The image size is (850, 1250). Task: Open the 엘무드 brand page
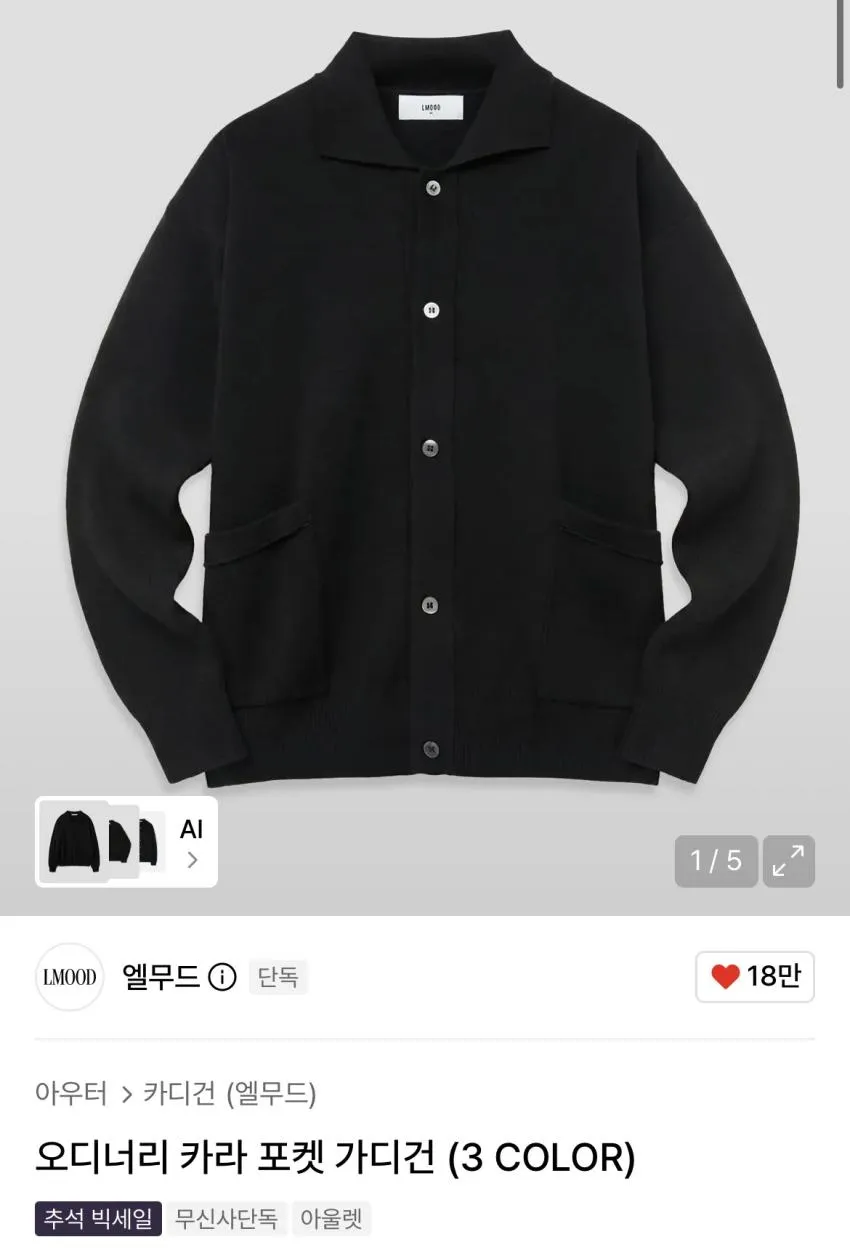tap(161, 976)
